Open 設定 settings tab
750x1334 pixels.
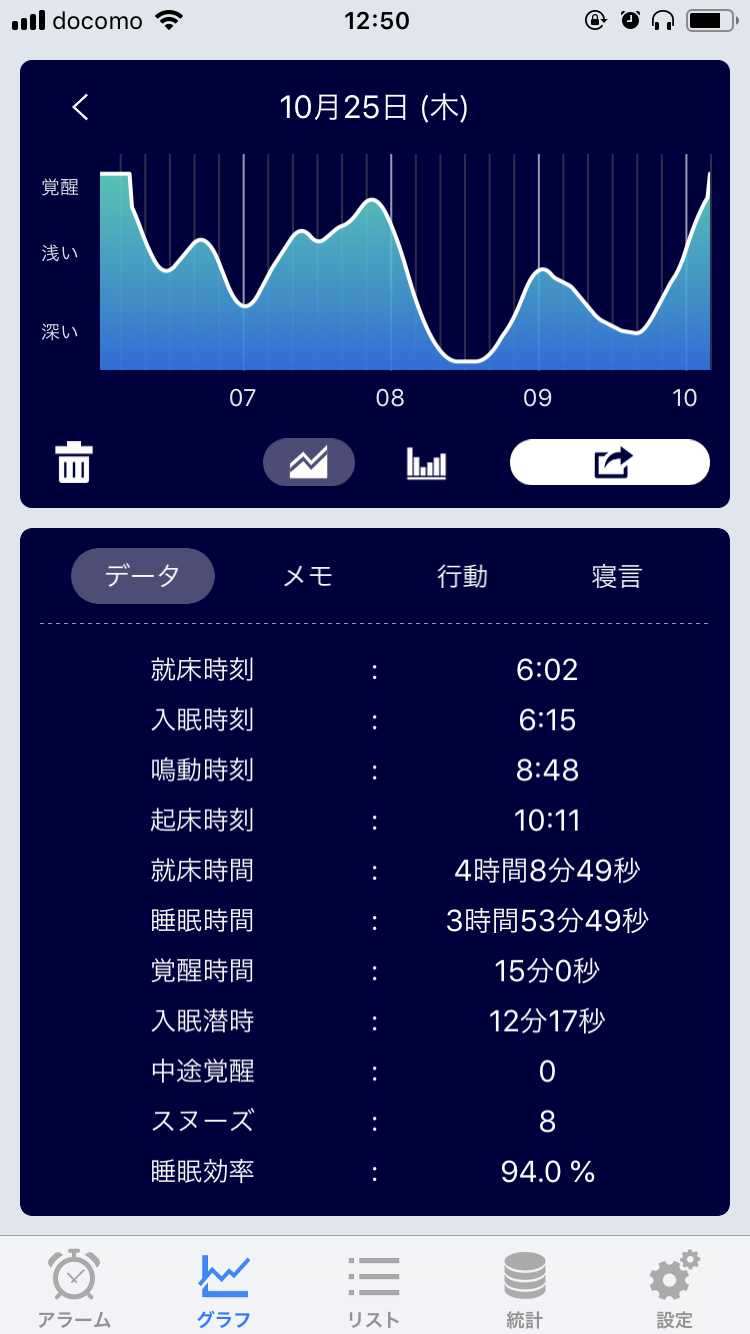(x=674, y=1289)
